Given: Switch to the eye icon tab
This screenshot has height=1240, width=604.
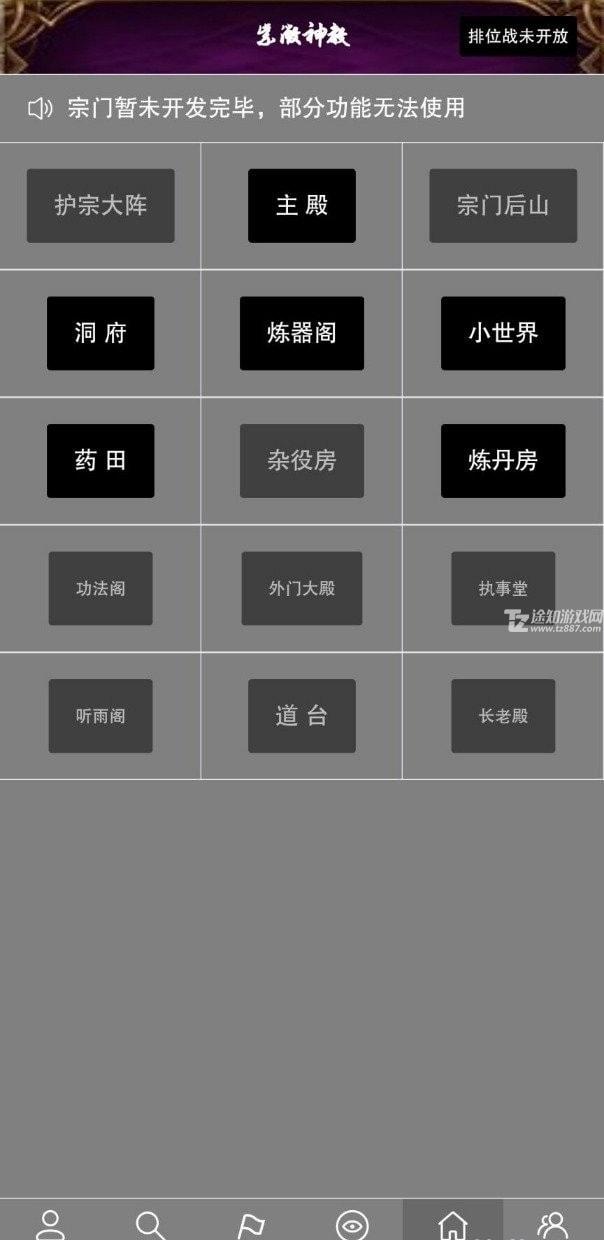Looking at the screenshot, I should tap(352, 1223).
